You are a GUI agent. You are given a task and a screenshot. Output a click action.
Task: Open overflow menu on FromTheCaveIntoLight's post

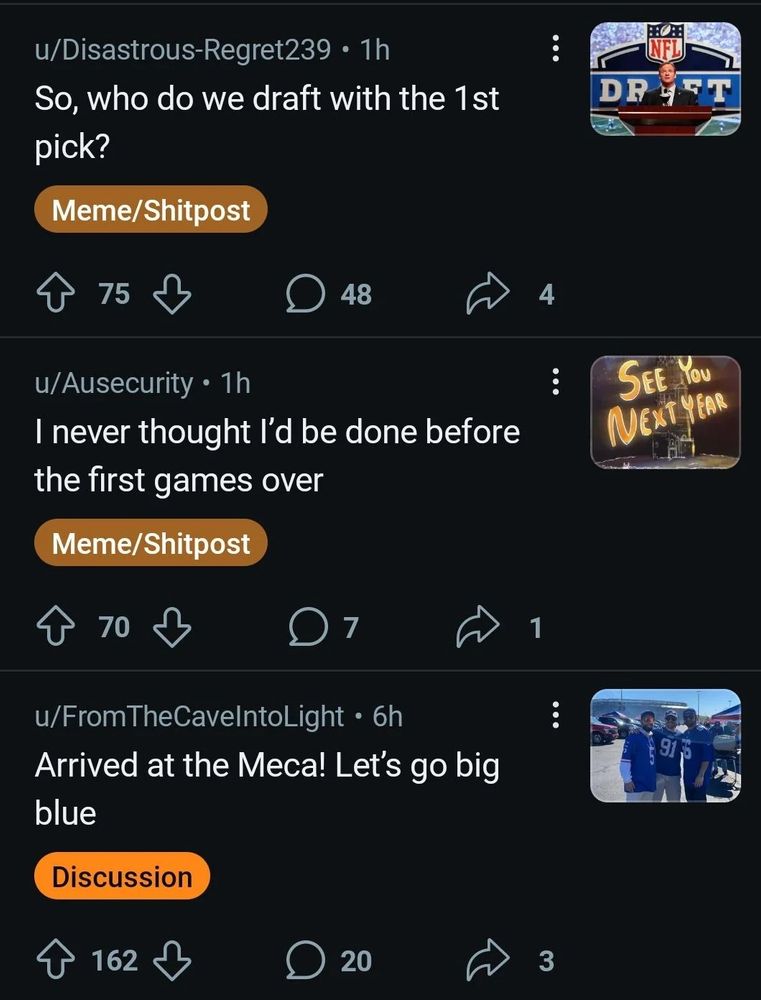(x=557, y=715)
